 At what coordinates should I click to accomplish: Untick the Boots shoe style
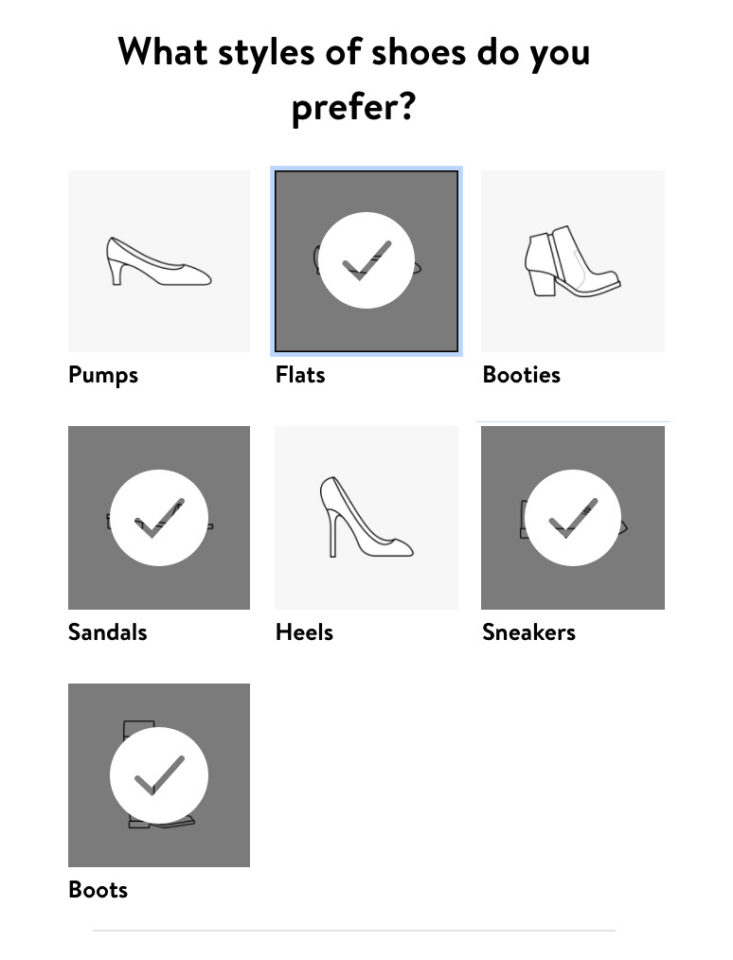point(159,775)
